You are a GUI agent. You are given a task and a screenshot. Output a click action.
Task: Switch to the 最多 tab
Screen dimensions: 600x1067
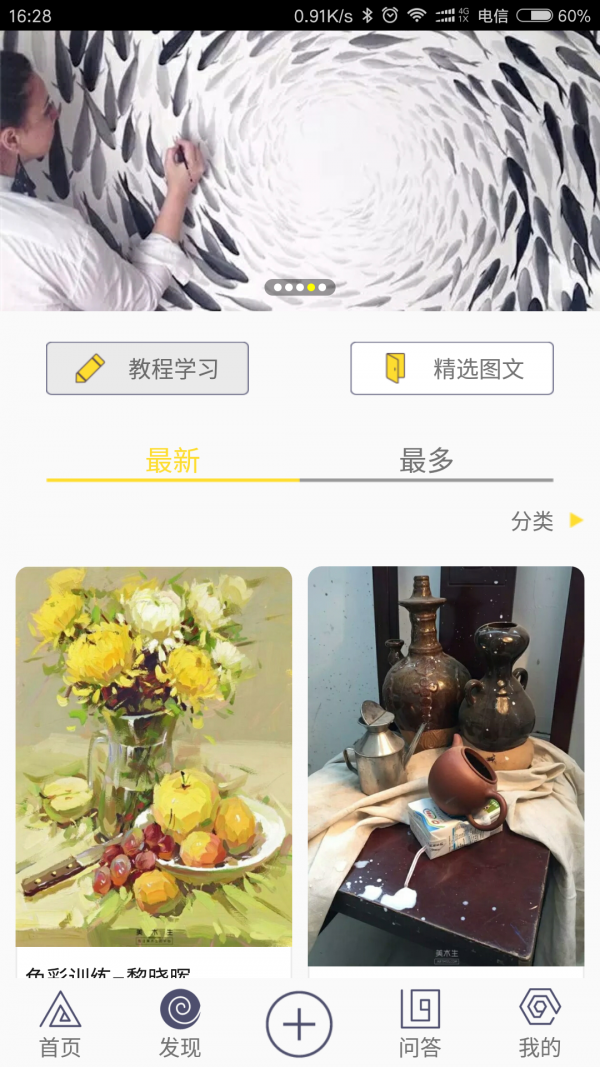[426, 461]
